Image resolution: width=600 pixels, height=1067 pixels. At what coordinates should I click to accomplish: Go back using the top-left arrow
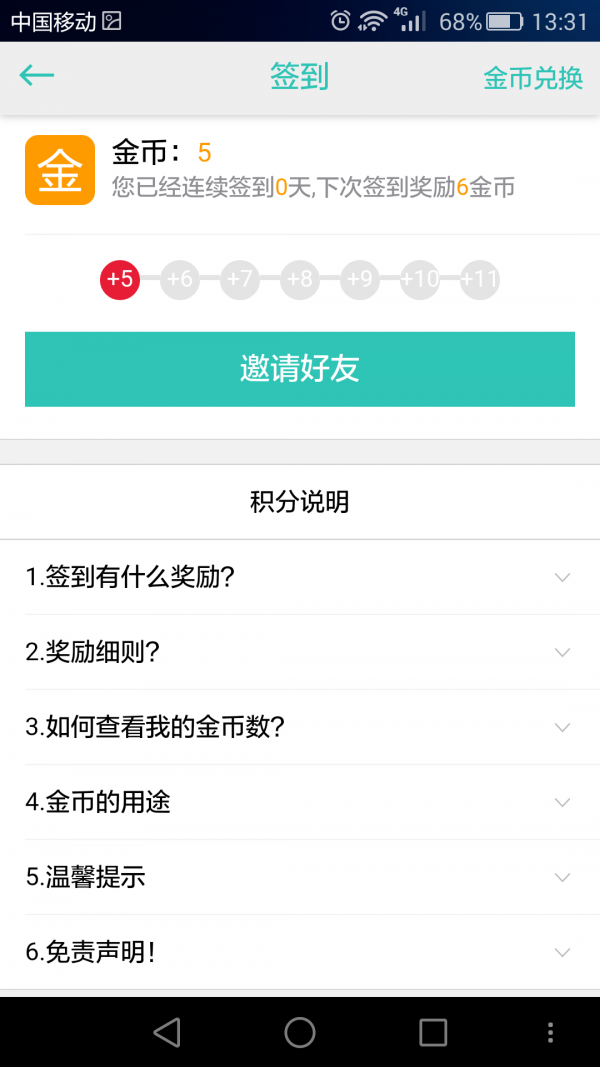click(x=37, y=76)
